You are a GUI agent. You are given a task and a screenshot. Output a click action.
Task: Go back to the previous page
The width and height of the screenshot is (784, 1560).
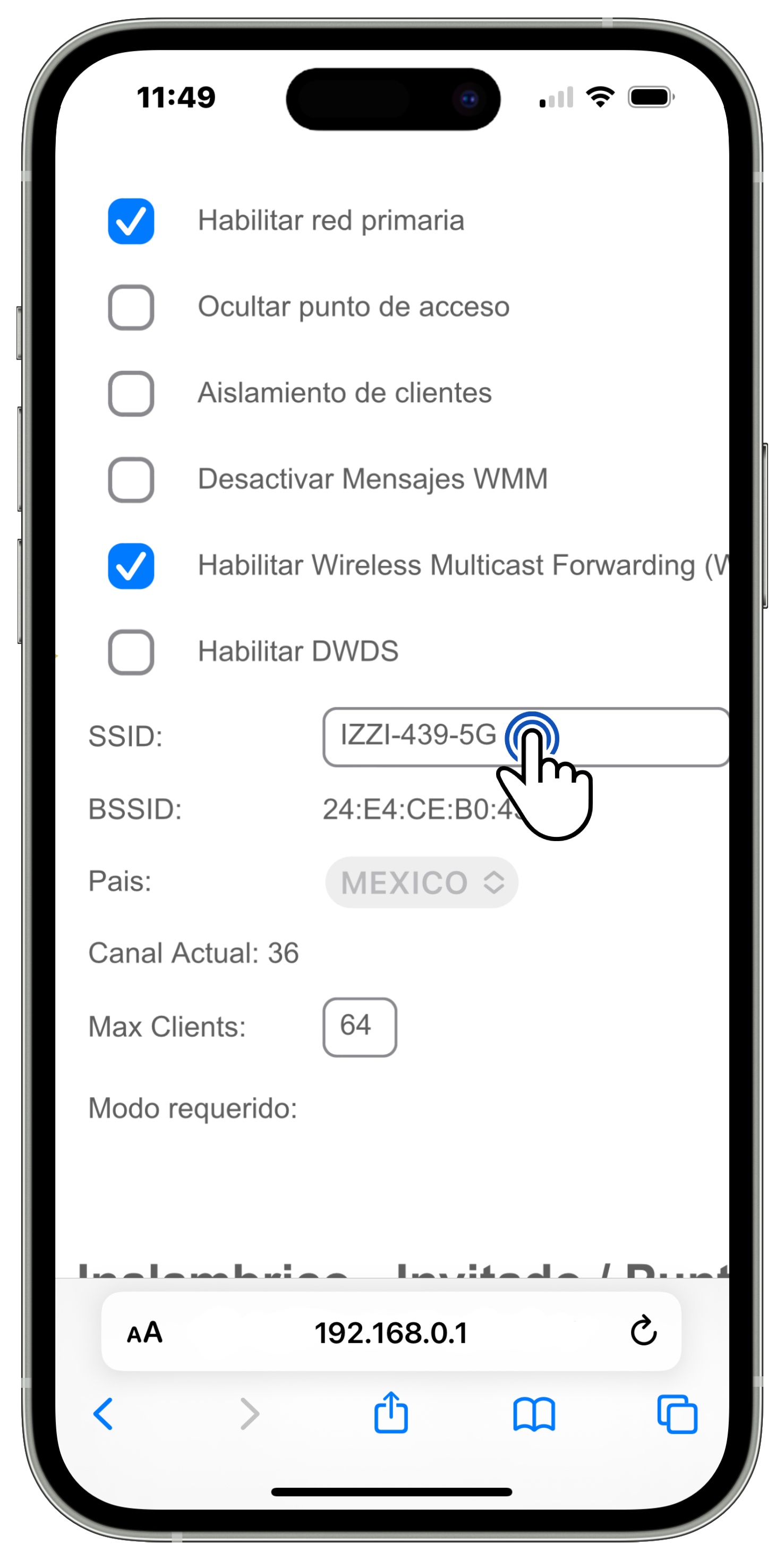coord(104,1414)
